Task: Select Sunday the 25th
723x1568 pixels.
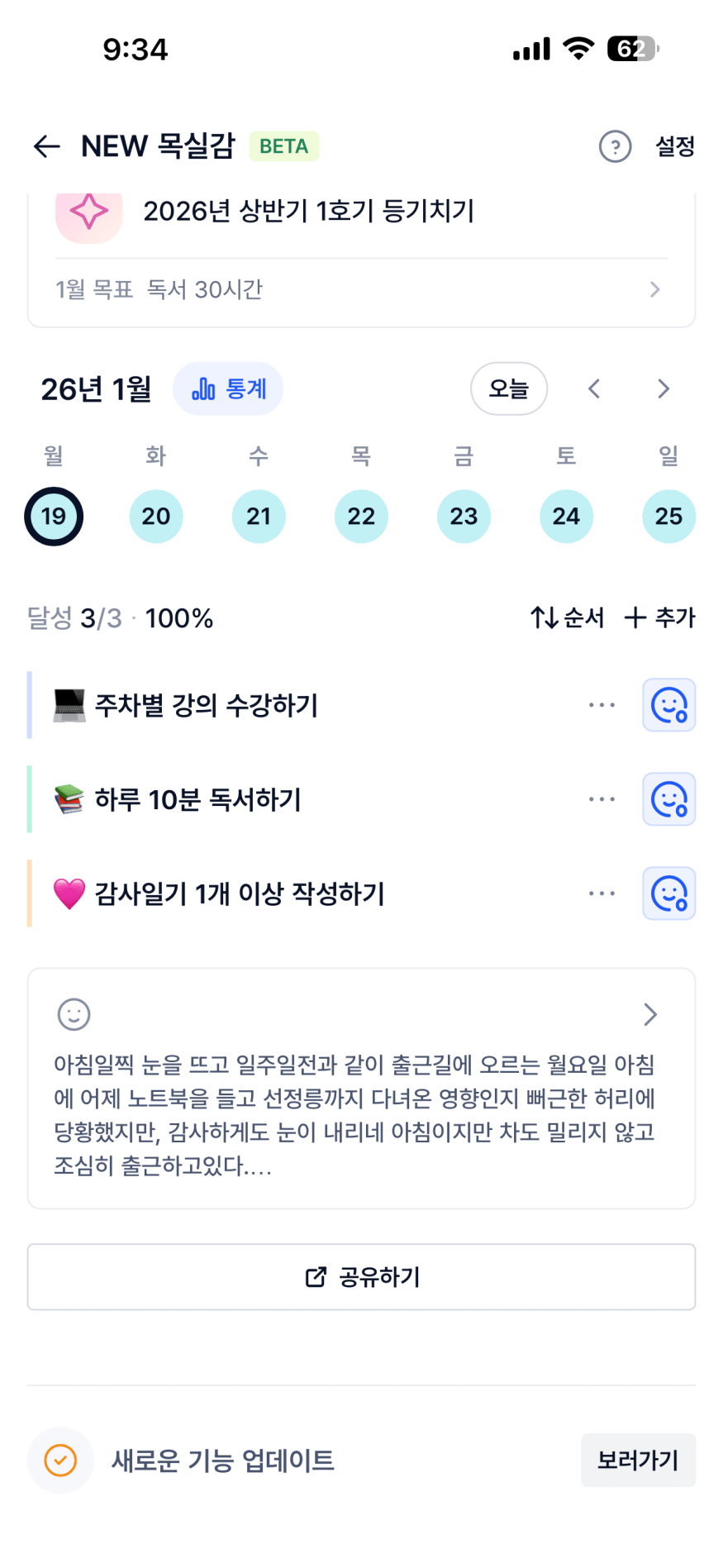Action: coord(668,517)
